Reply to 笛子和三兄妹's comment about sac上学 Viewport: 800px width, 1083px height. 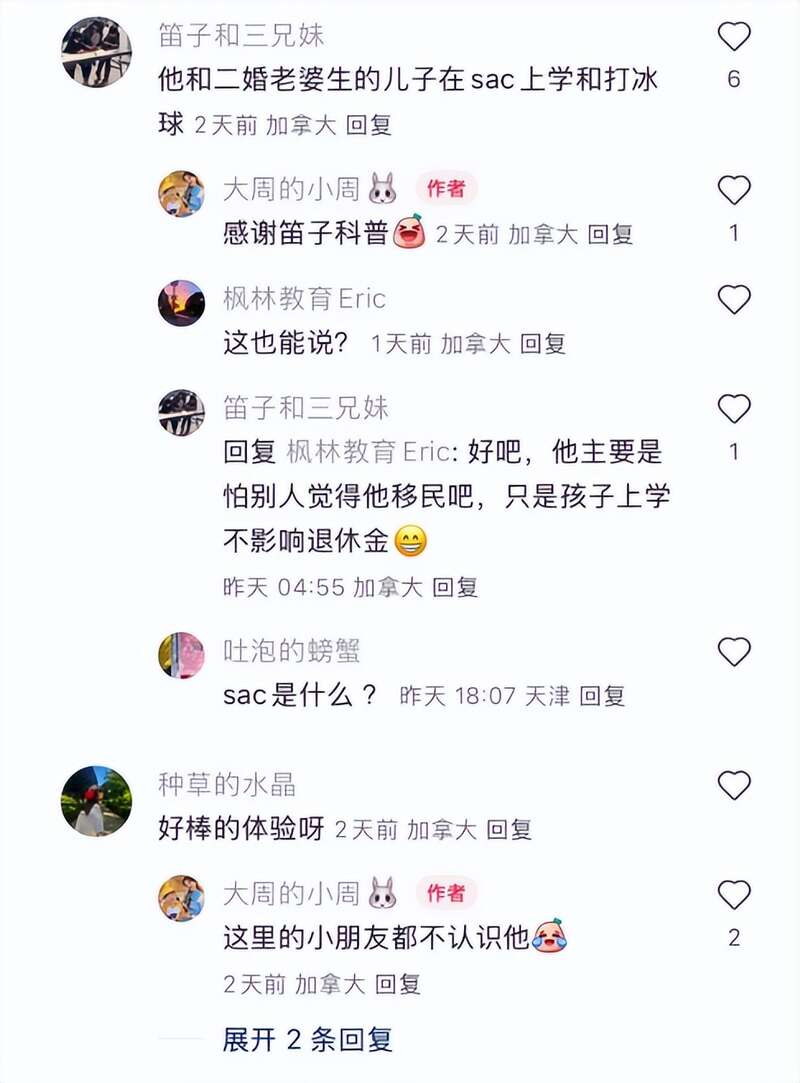click(x=369, y=125)
